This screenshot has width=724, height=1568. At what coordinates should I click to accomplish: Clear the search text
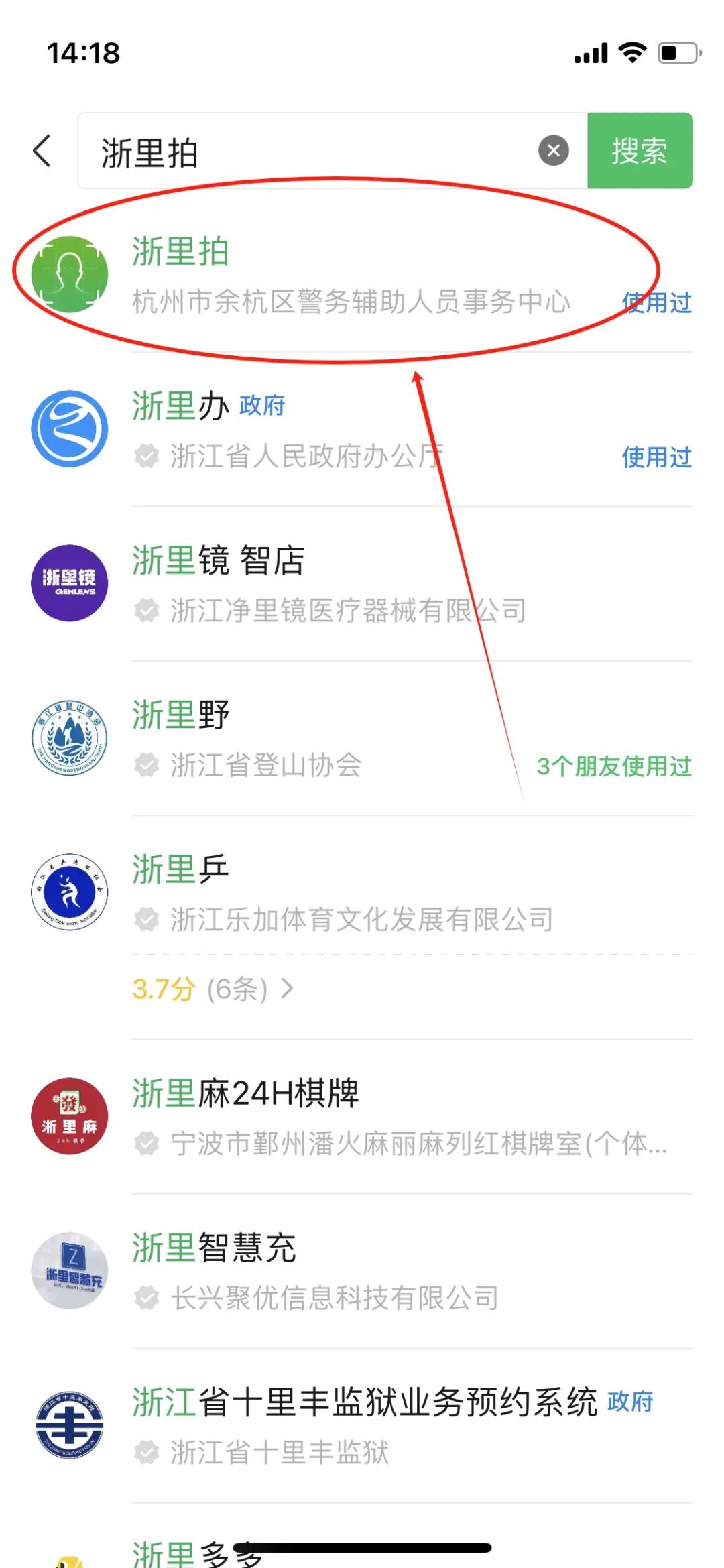coord(553,151)
